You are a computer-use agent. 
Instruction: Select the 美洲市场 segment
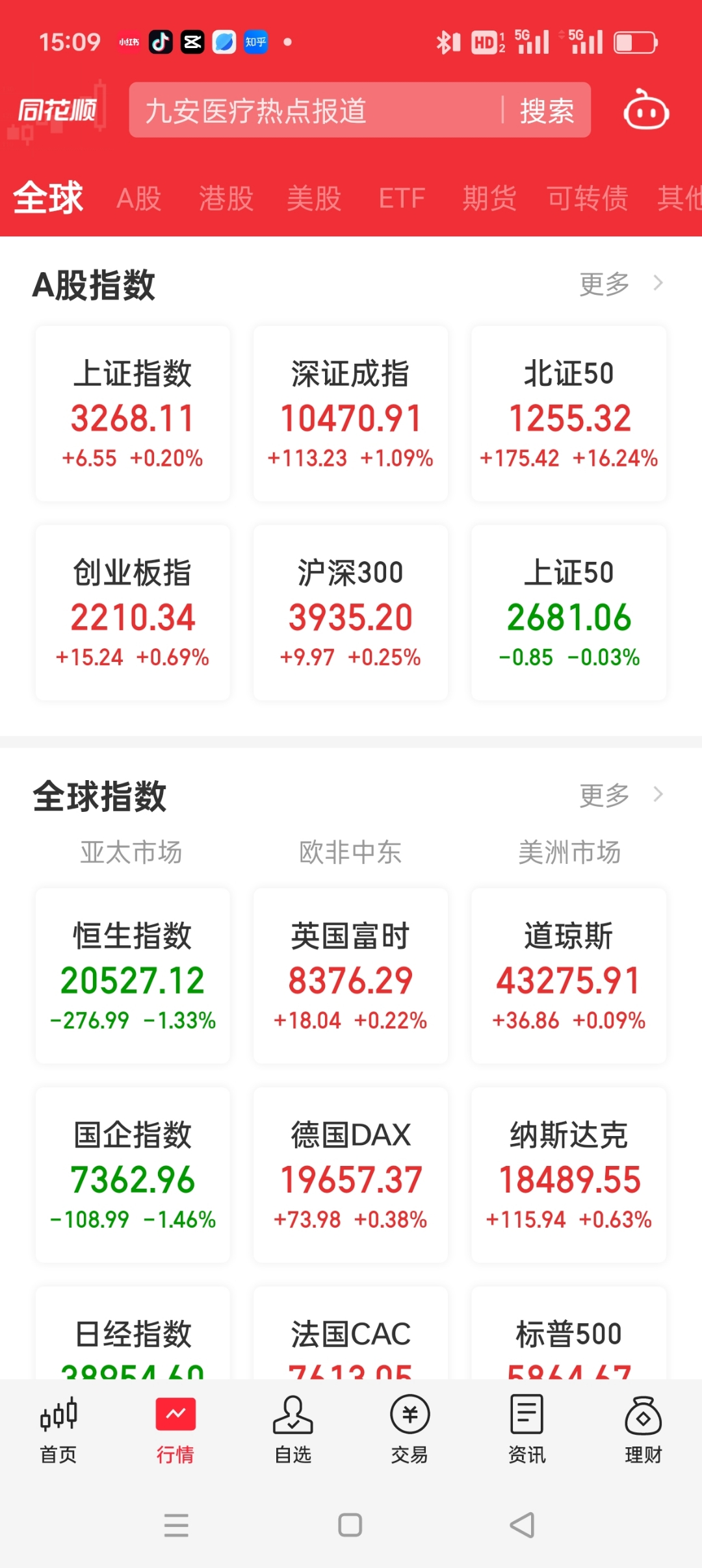point(569,853)
